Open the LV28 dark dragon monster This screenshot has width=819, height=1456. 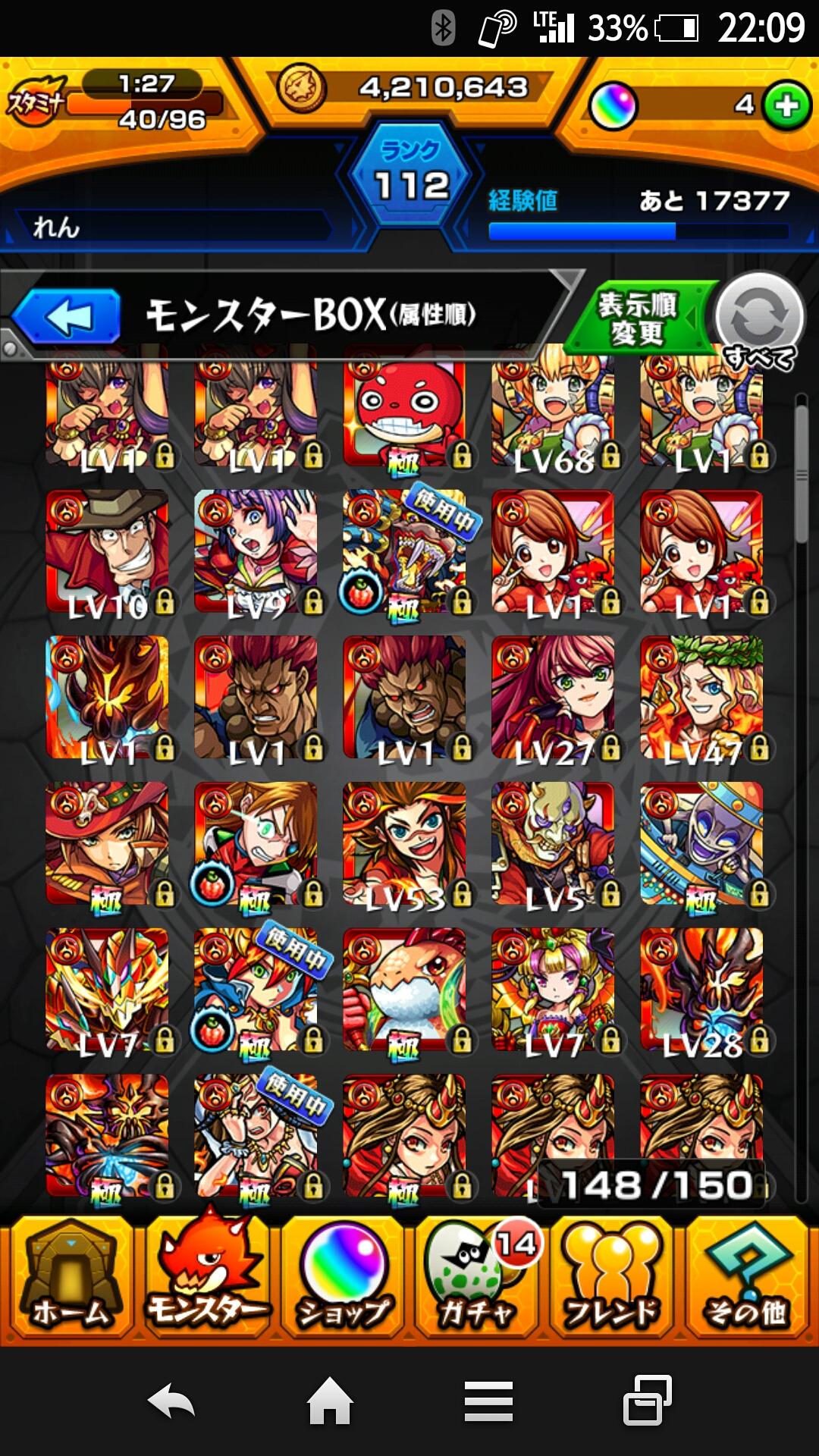(702, 990)
